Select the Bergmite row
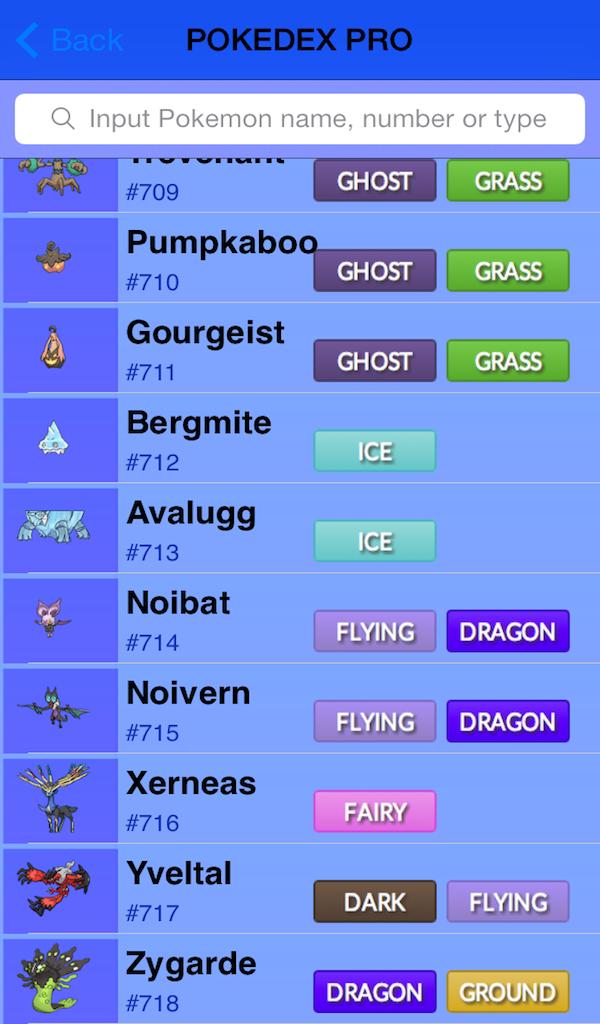This screenshot has height=1024, width=600. coord(199,441)
